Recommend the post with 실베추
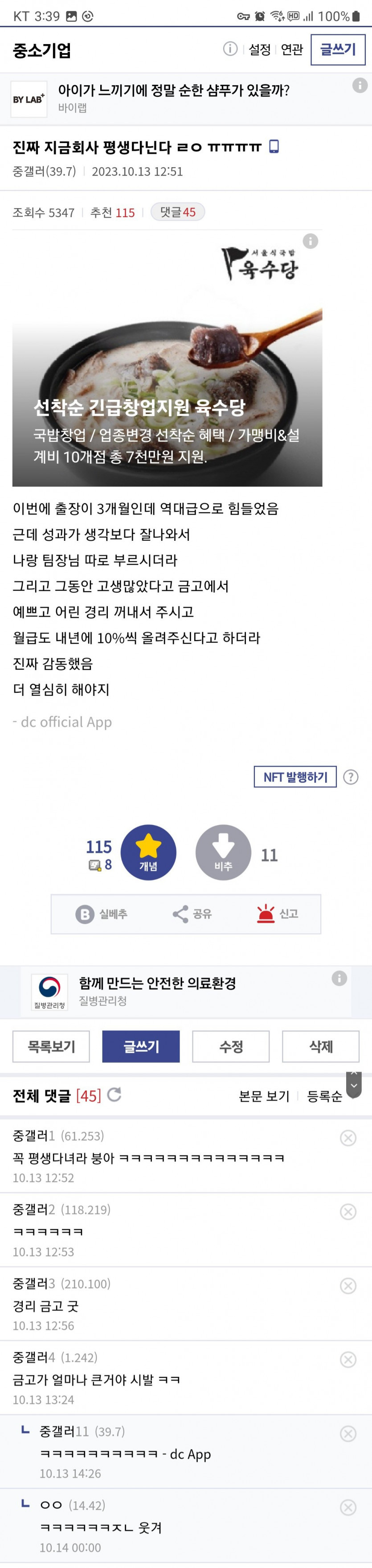372x1568 pixels. pyautogui.click(x=102, y=914)
